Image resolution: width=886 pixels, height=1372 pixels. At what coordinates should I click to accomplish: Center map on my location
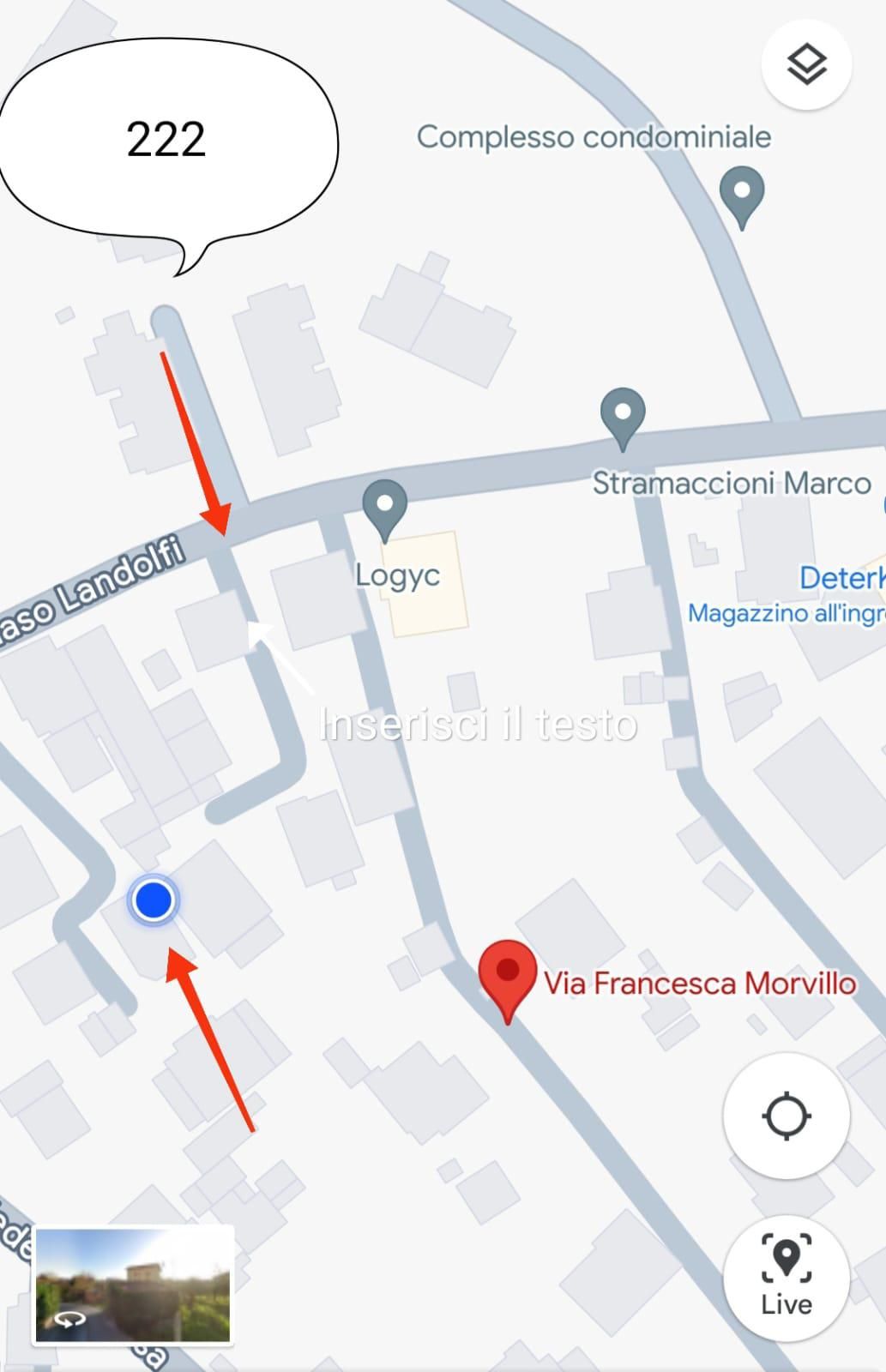pos(786,1116)
